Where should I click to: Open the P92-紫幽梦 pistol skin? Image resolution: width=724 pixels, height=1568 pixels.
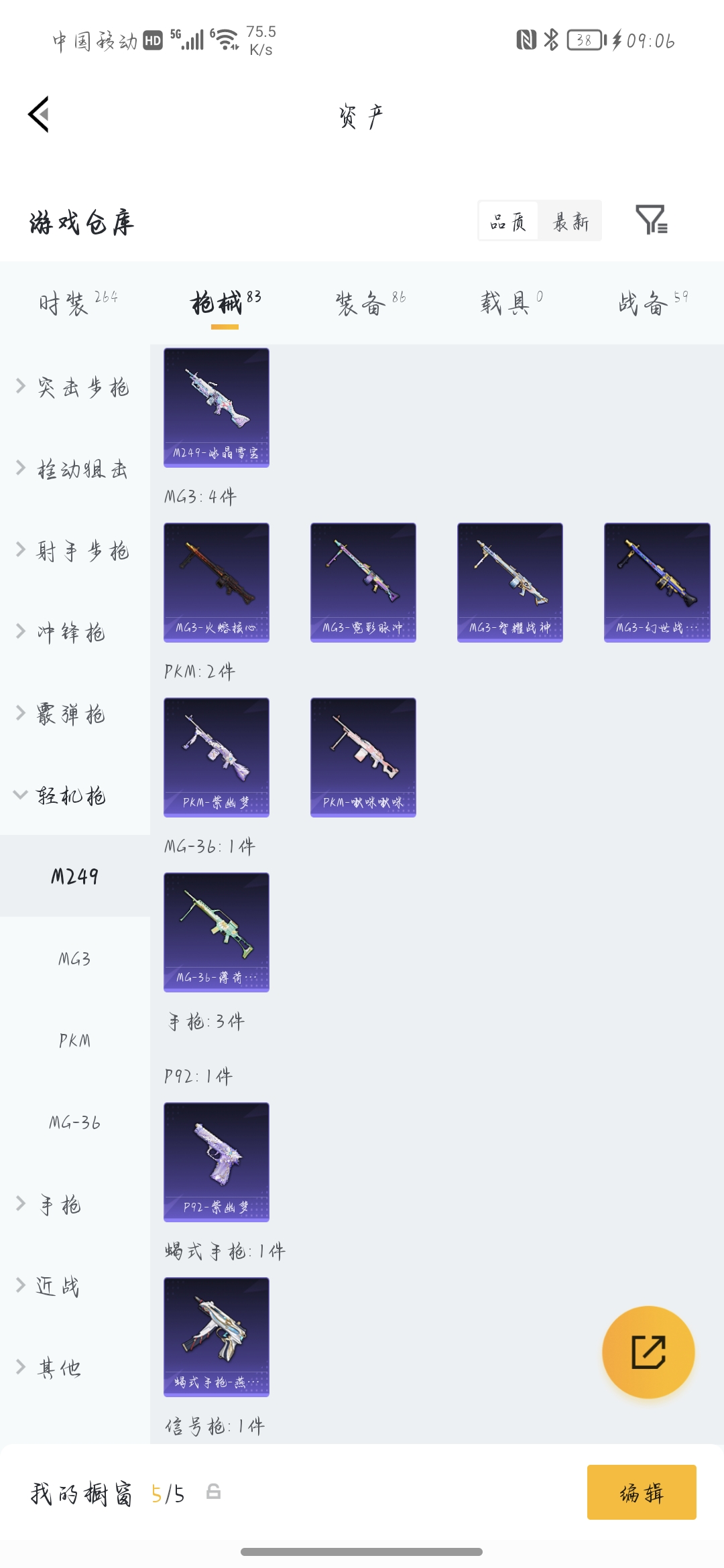click(217, 1162)
